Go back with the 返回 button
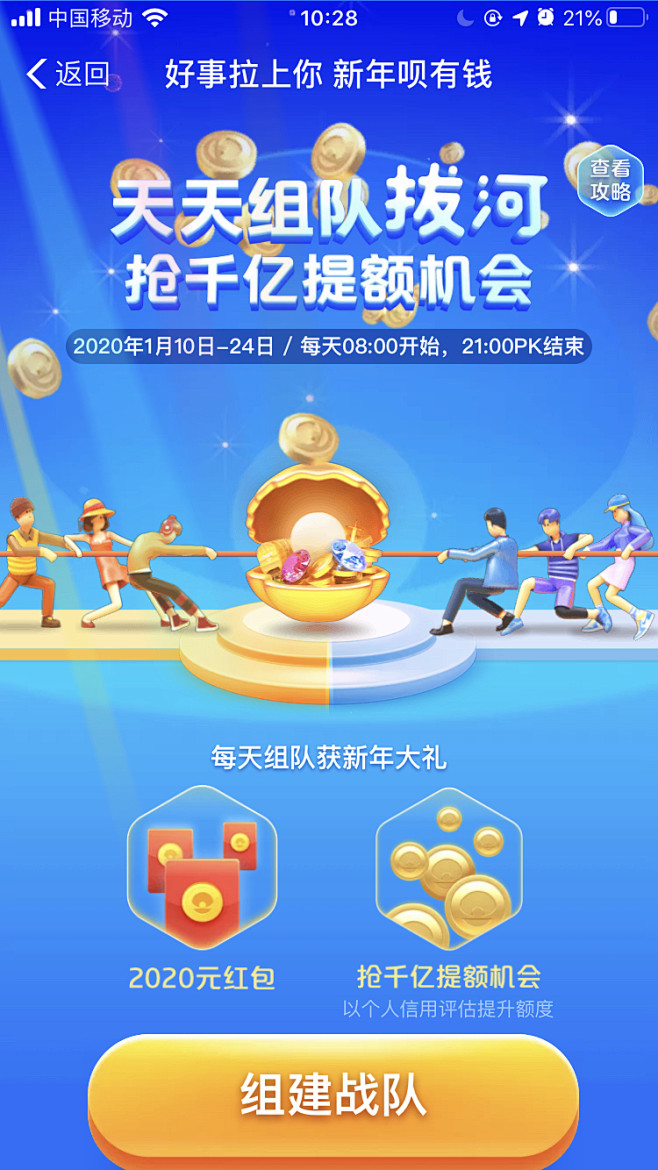Image resolution: width=658 pixels, height=1170 pixels. pos(68,75)
